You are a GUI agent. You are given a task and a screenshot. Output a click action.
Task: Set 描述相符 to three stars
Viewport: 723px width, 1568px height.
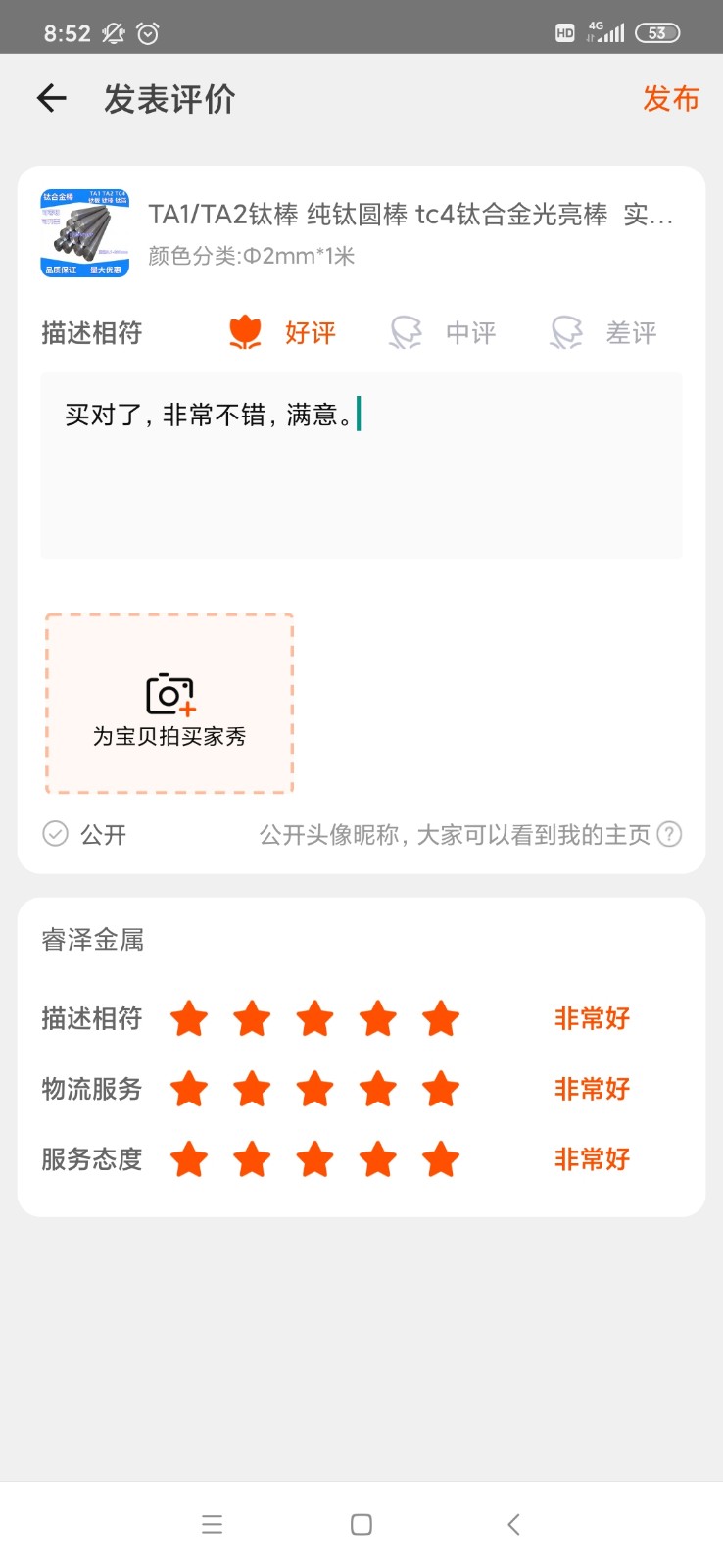pos(314,1018)
